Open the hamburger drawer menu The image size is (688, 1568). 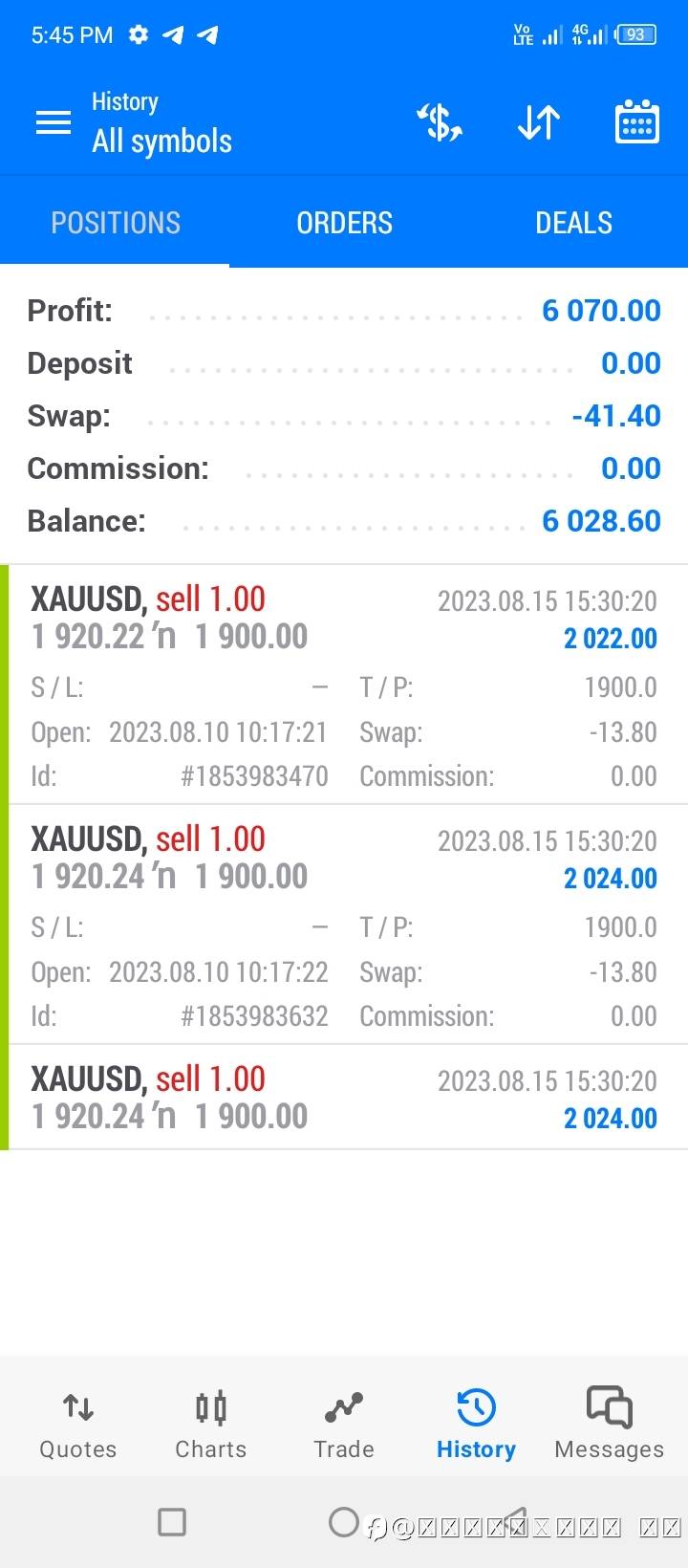click(x=54, y=122)
